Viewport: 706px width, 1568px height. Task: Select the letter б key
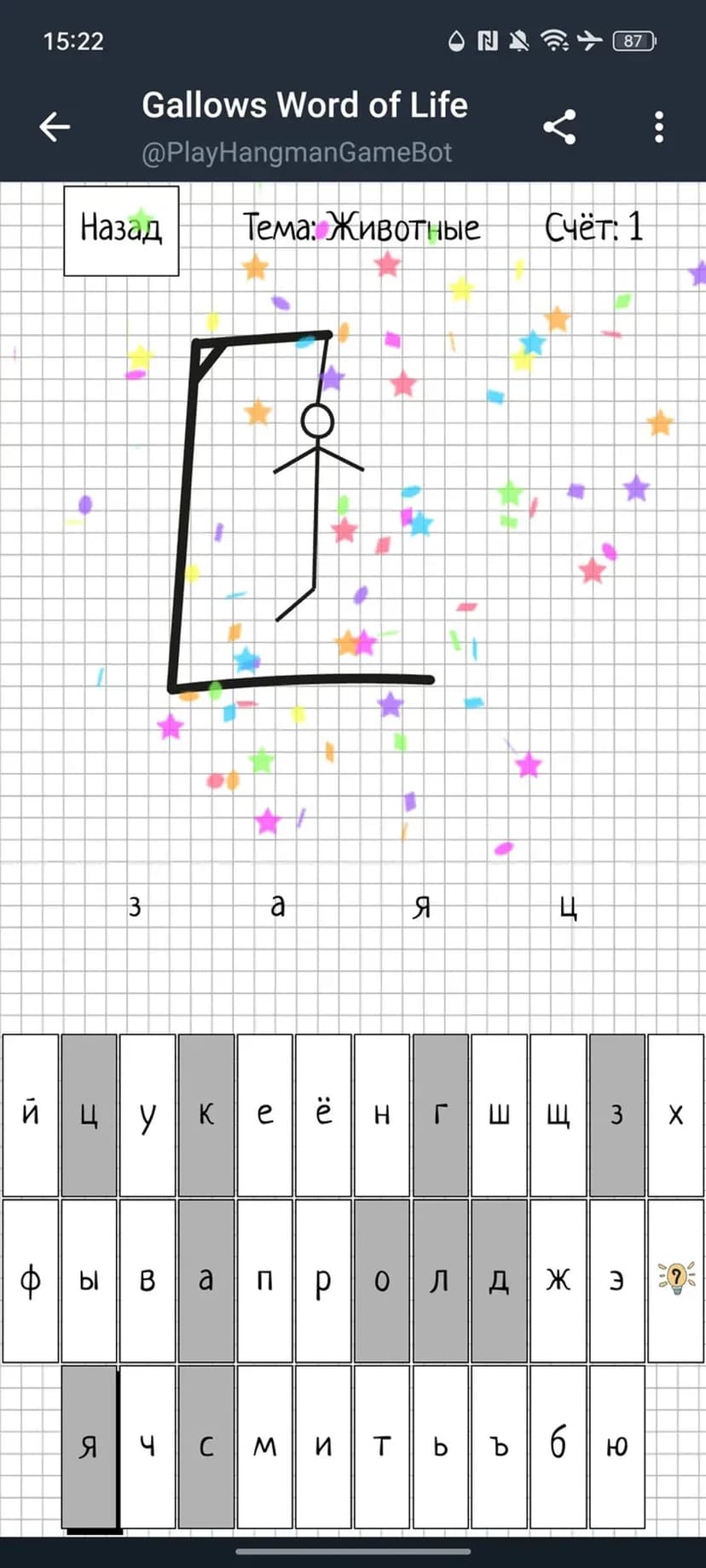558,1445
